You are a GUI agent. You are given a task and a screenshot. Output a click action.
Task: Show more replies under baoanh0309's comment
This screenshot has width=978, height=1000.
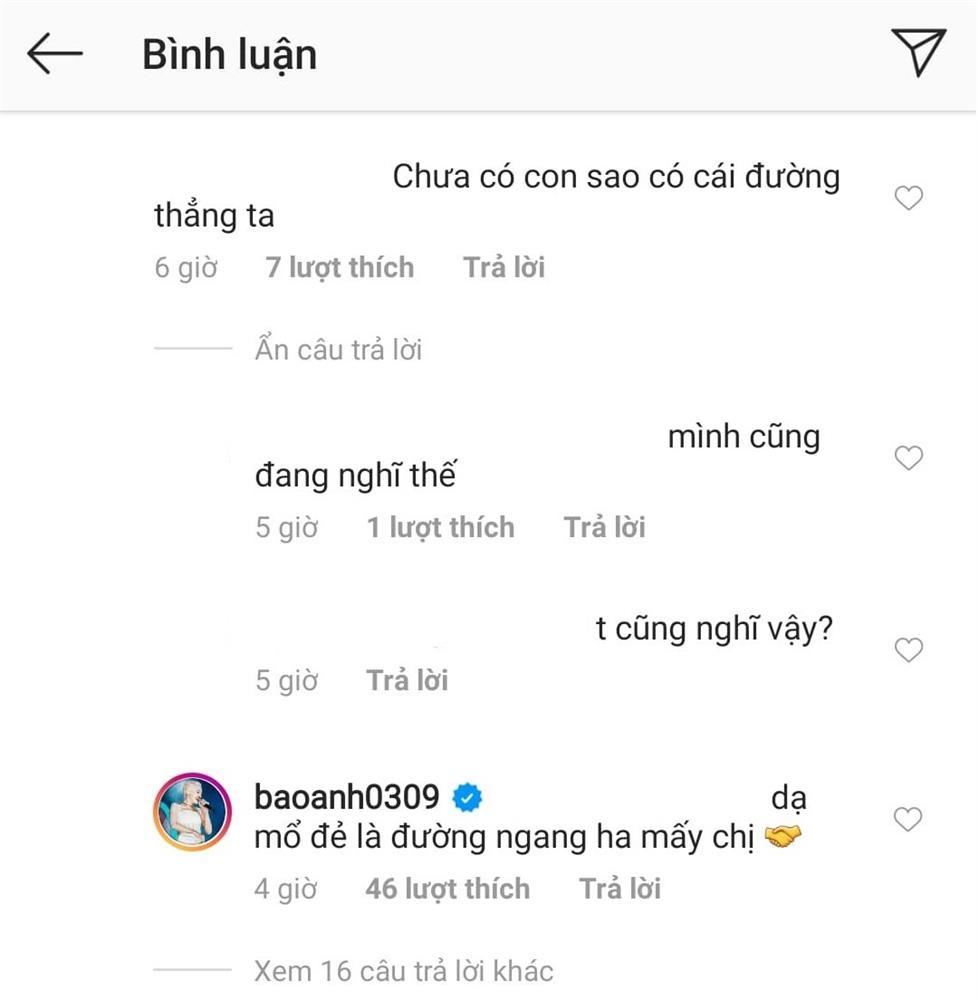[403, 968]
